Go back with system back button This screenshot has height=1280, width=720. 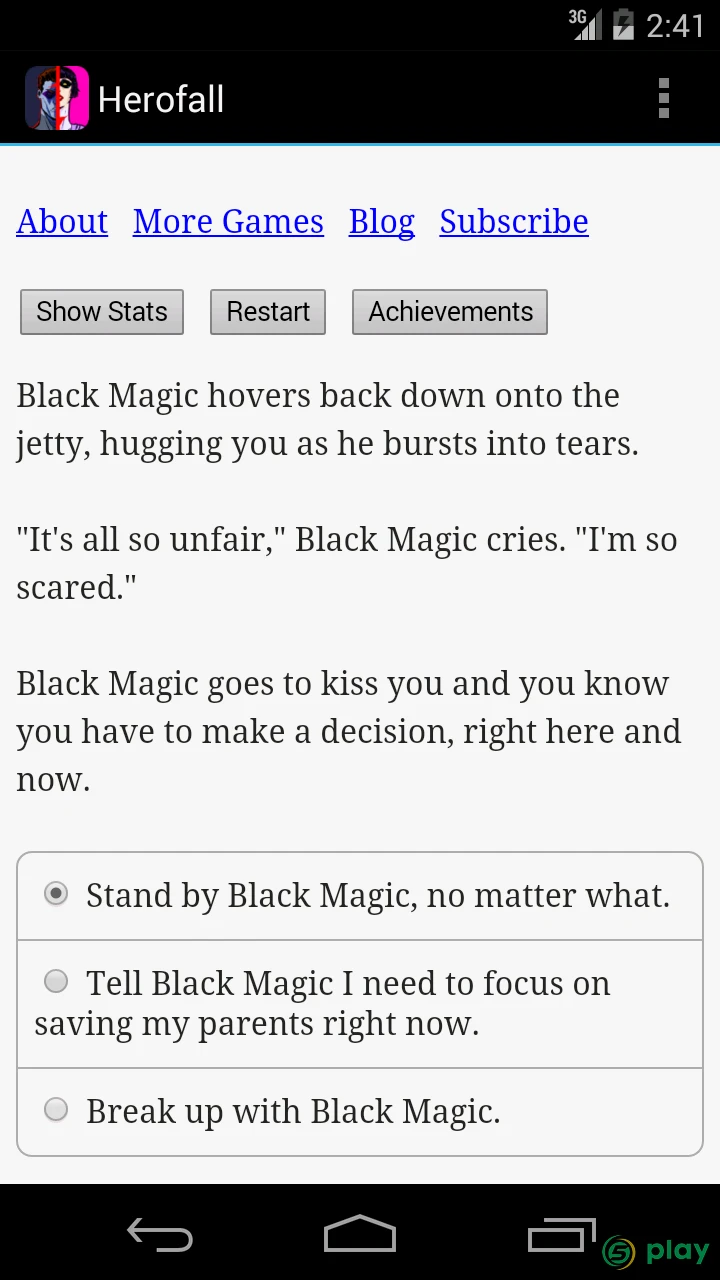160,1234
